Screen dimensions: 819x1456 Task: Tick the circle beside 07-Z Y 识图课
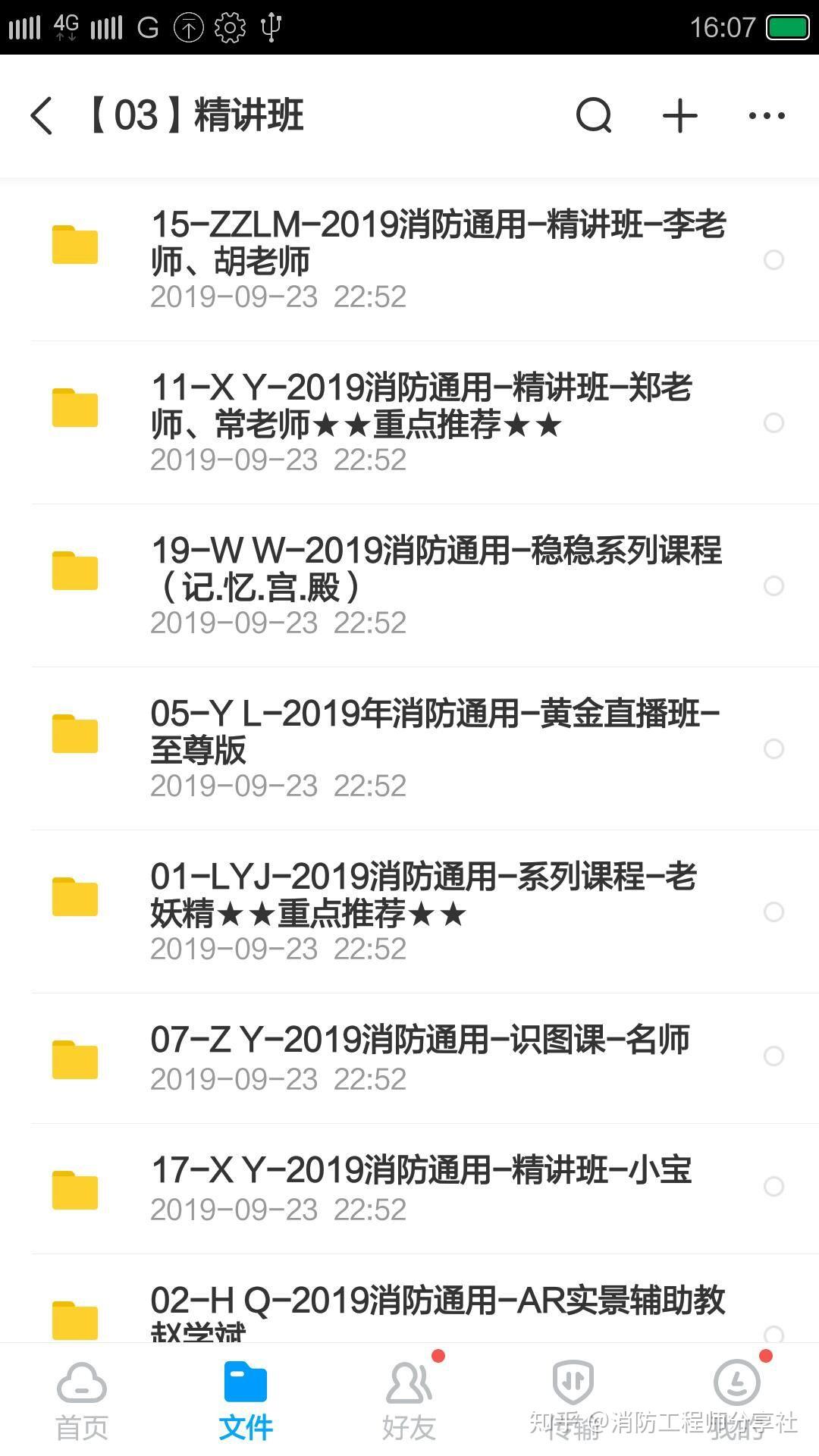773,1056
